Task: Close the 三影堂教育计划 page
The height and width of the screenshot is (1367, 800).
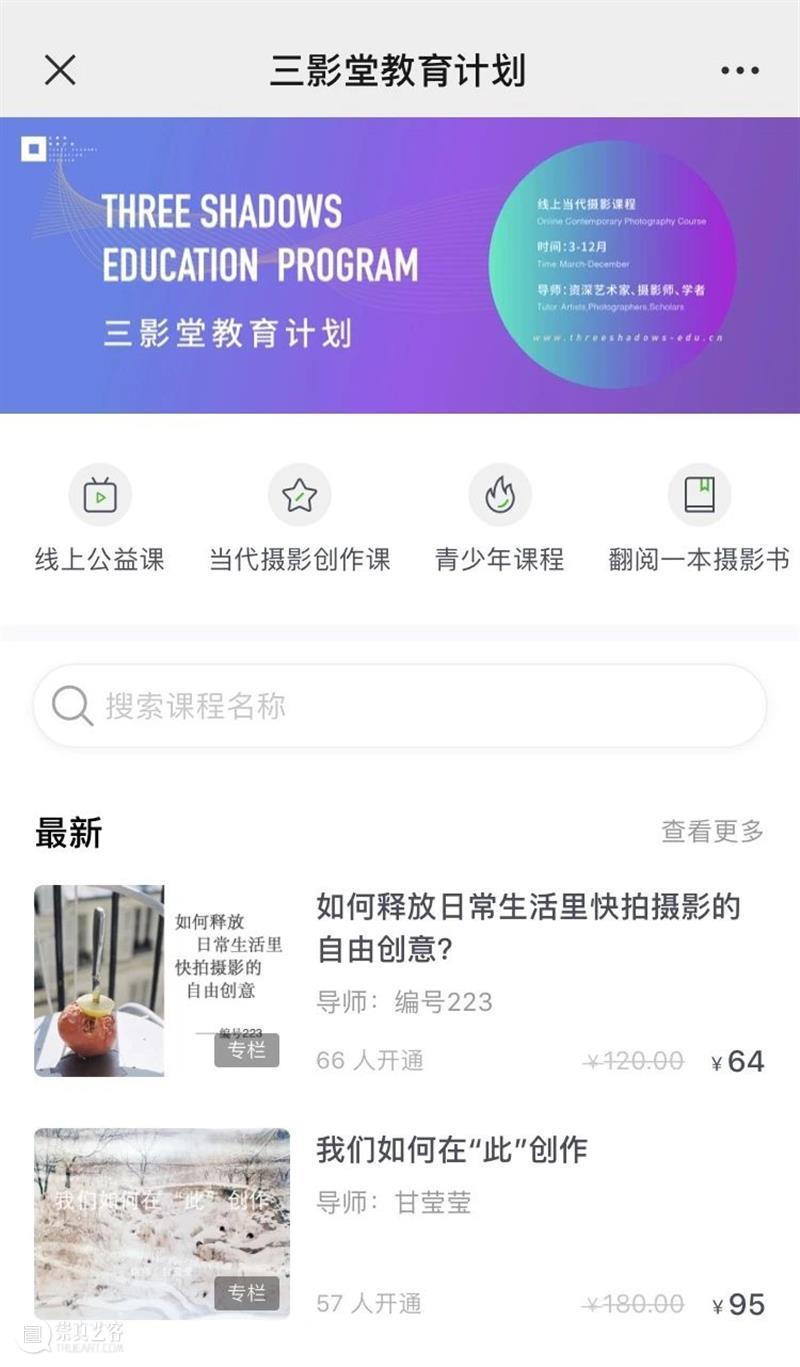Action: (x=60, y=70)
